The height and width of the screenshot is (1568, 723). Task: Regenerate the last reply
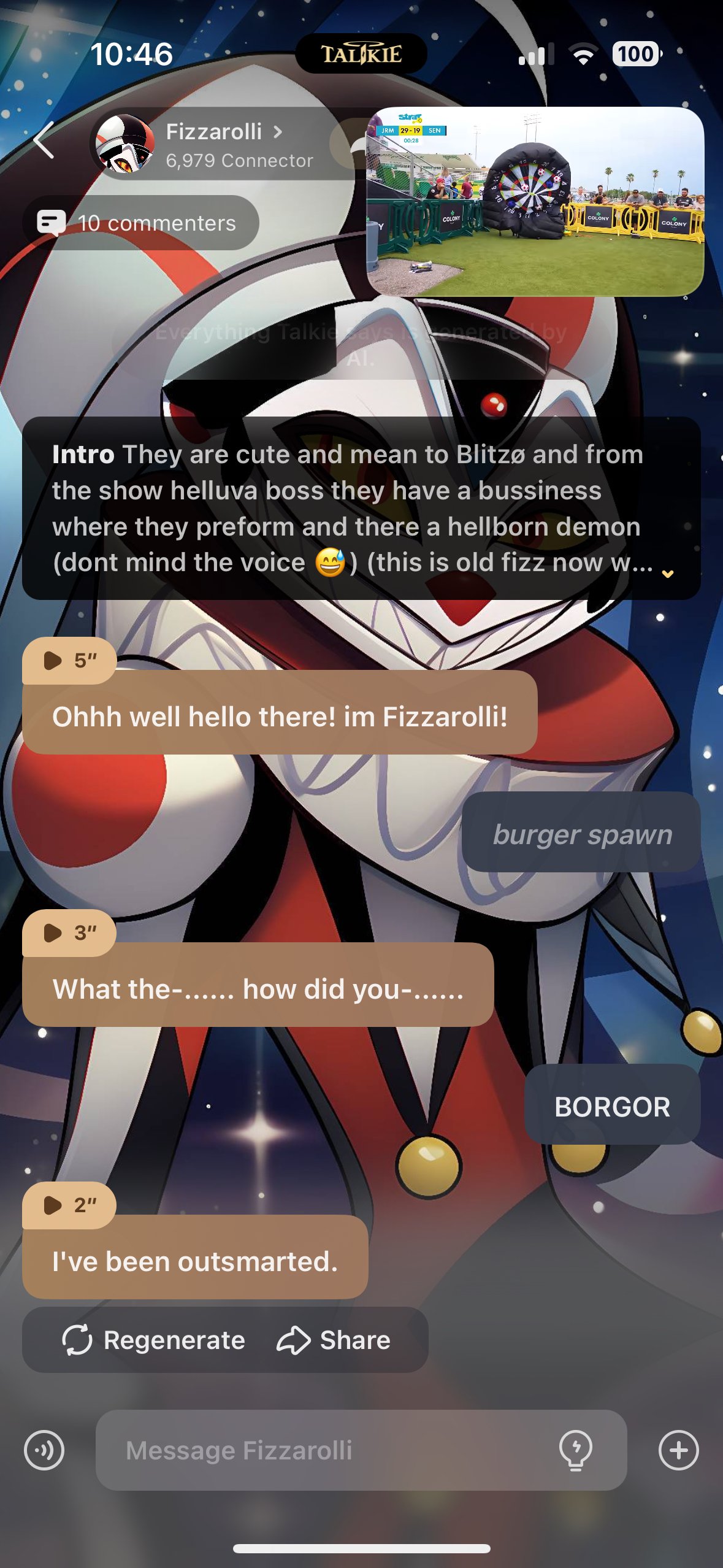point(154,1340)
